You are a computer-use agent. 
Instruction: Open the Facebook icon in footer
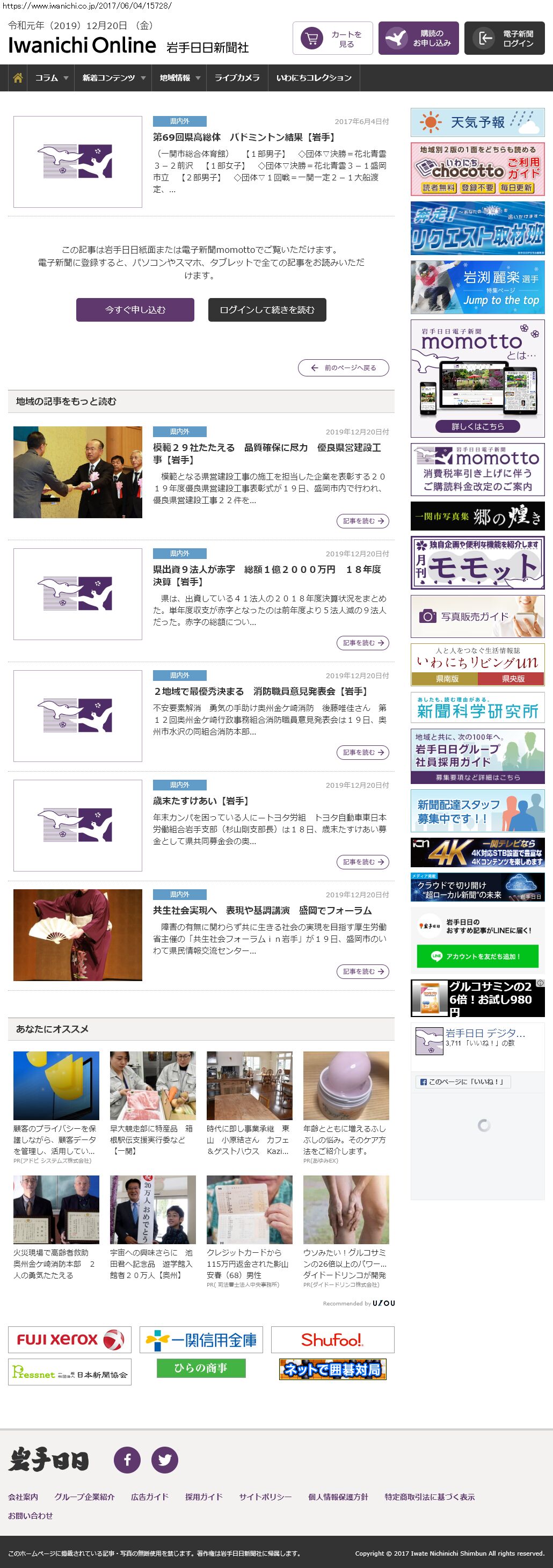(127, 1460)
